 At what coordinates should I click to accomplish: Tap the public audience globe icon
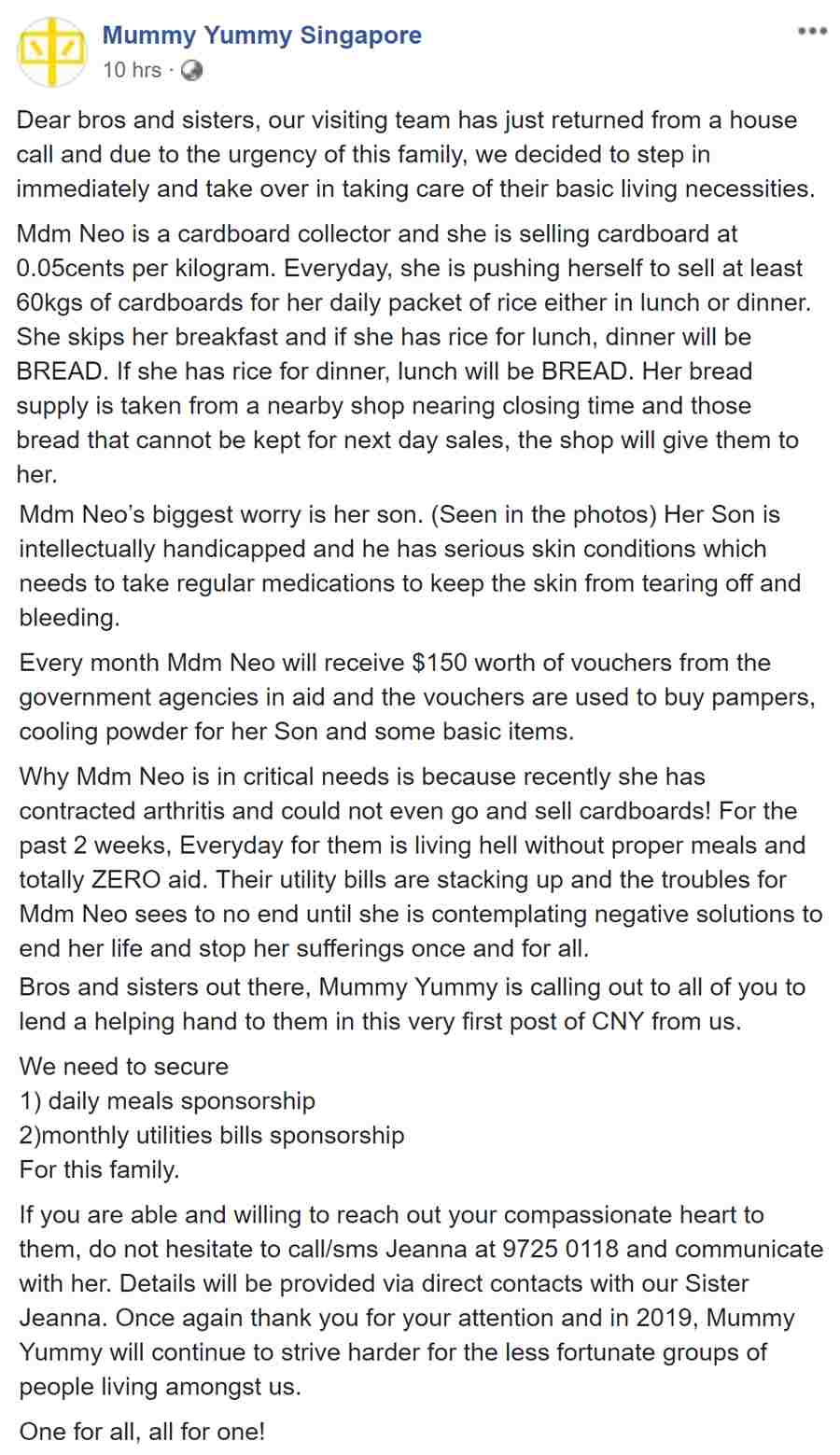192,71
